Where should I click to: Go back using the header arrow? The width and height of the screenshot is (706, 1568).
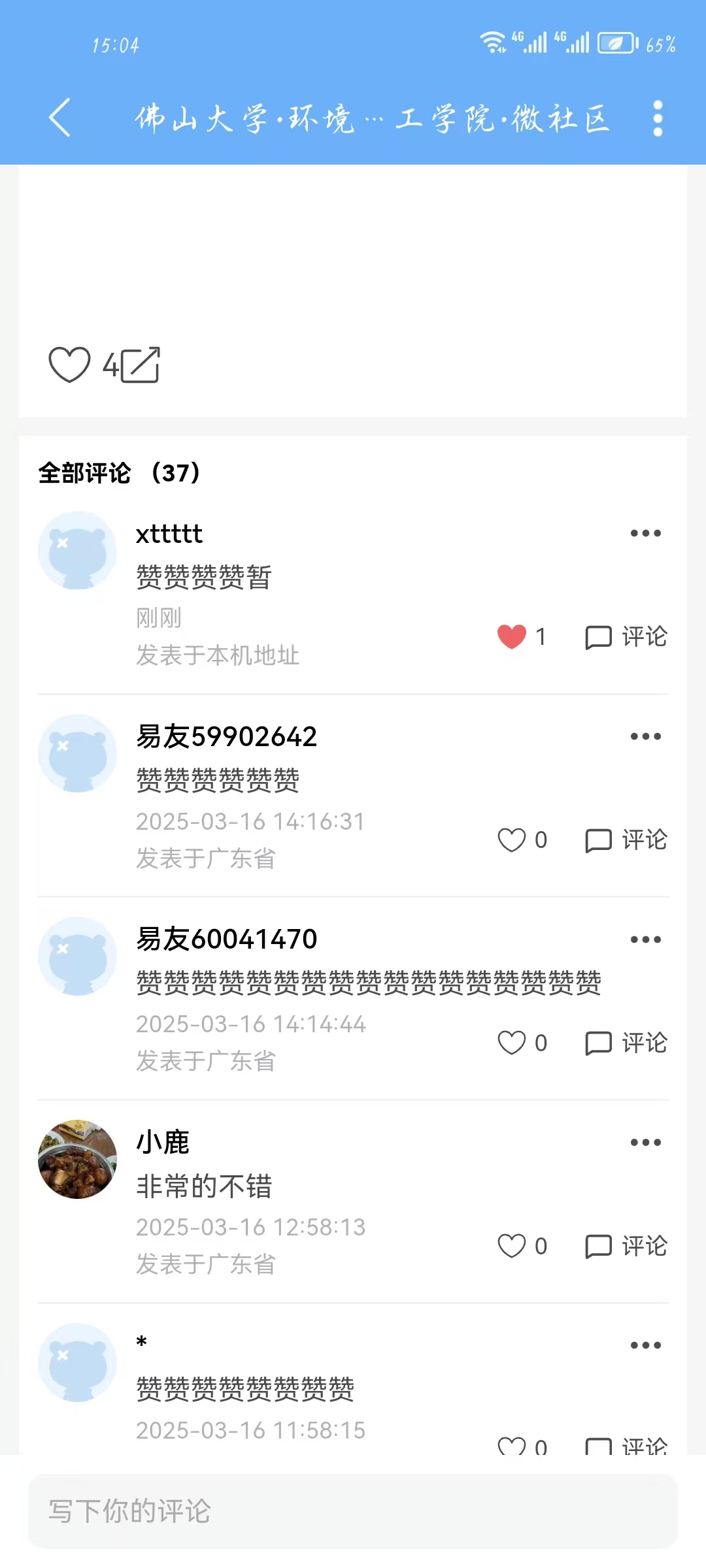[x=59, y=118]
